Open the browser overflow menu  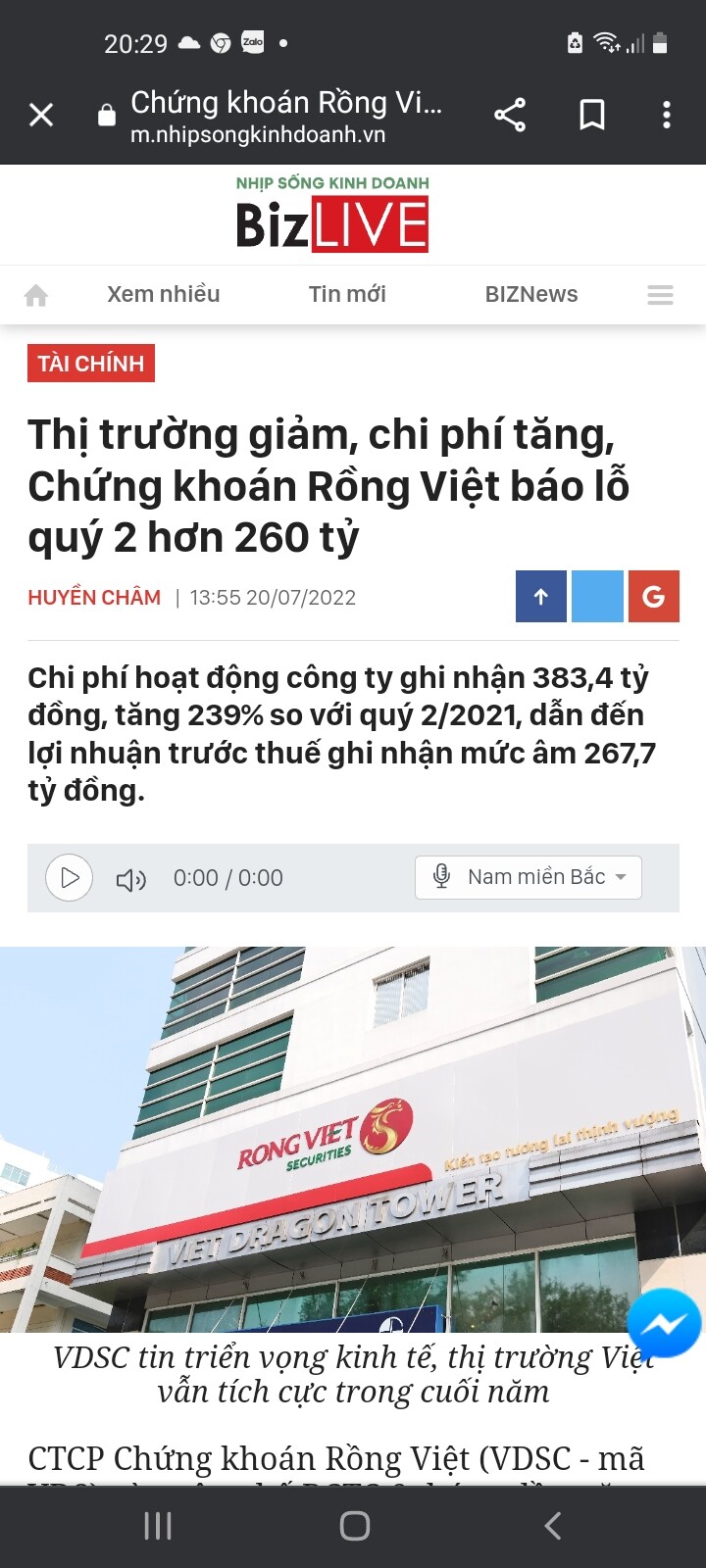(667, 116)
